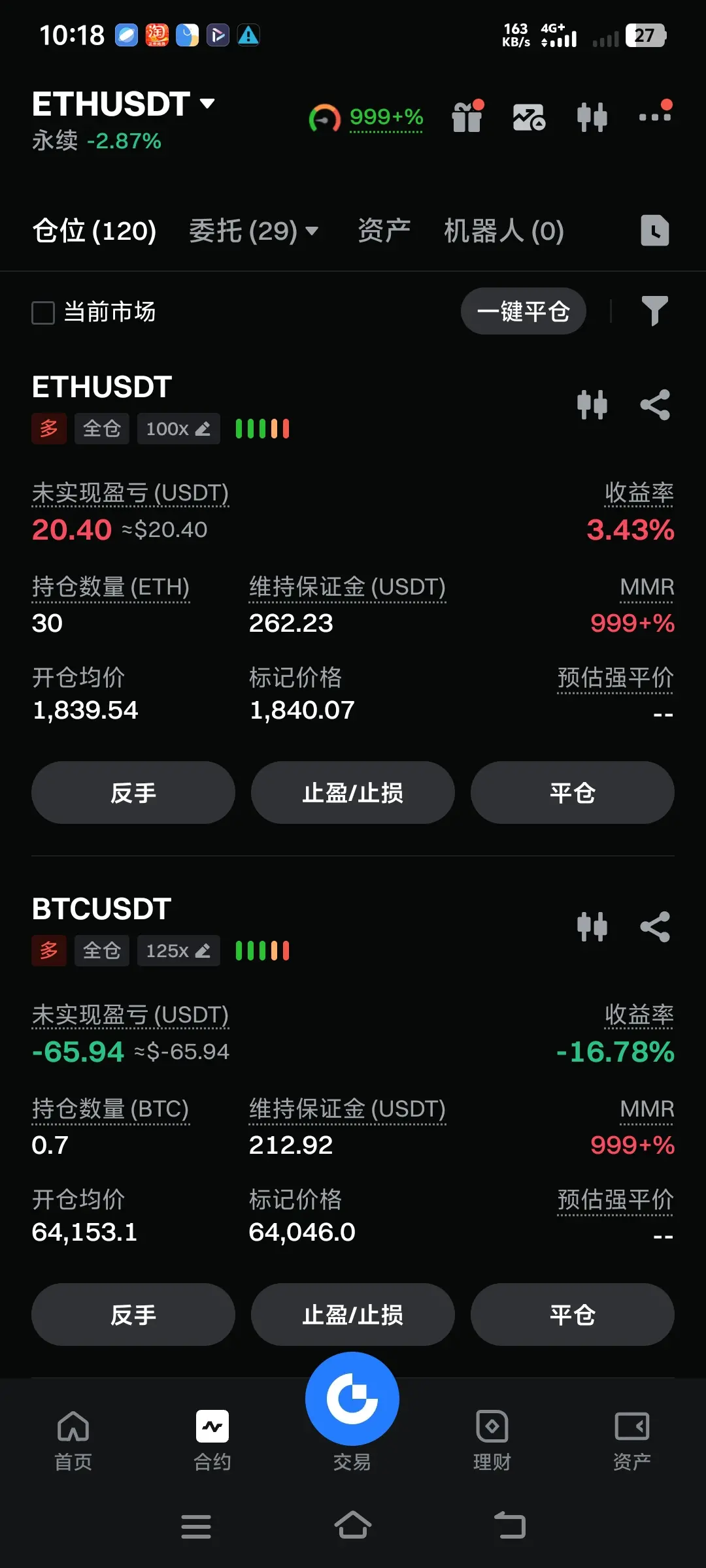
Task: Switch to the 资产 top tab
Action: (x=384, y=231)
